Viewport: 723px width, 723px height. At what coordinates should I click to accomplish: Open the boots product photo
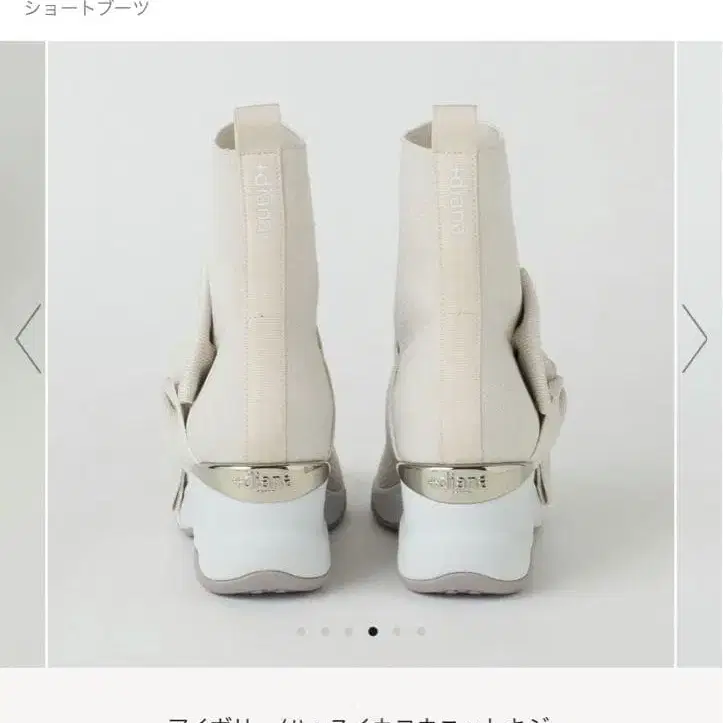point(361,354)
